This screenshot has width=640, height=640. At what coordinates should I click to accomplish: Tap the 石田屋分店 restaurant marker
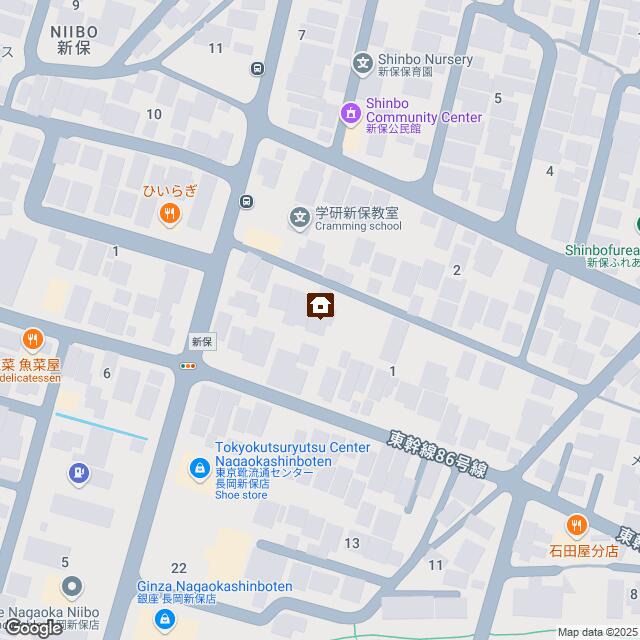click(x=576, y=525)
